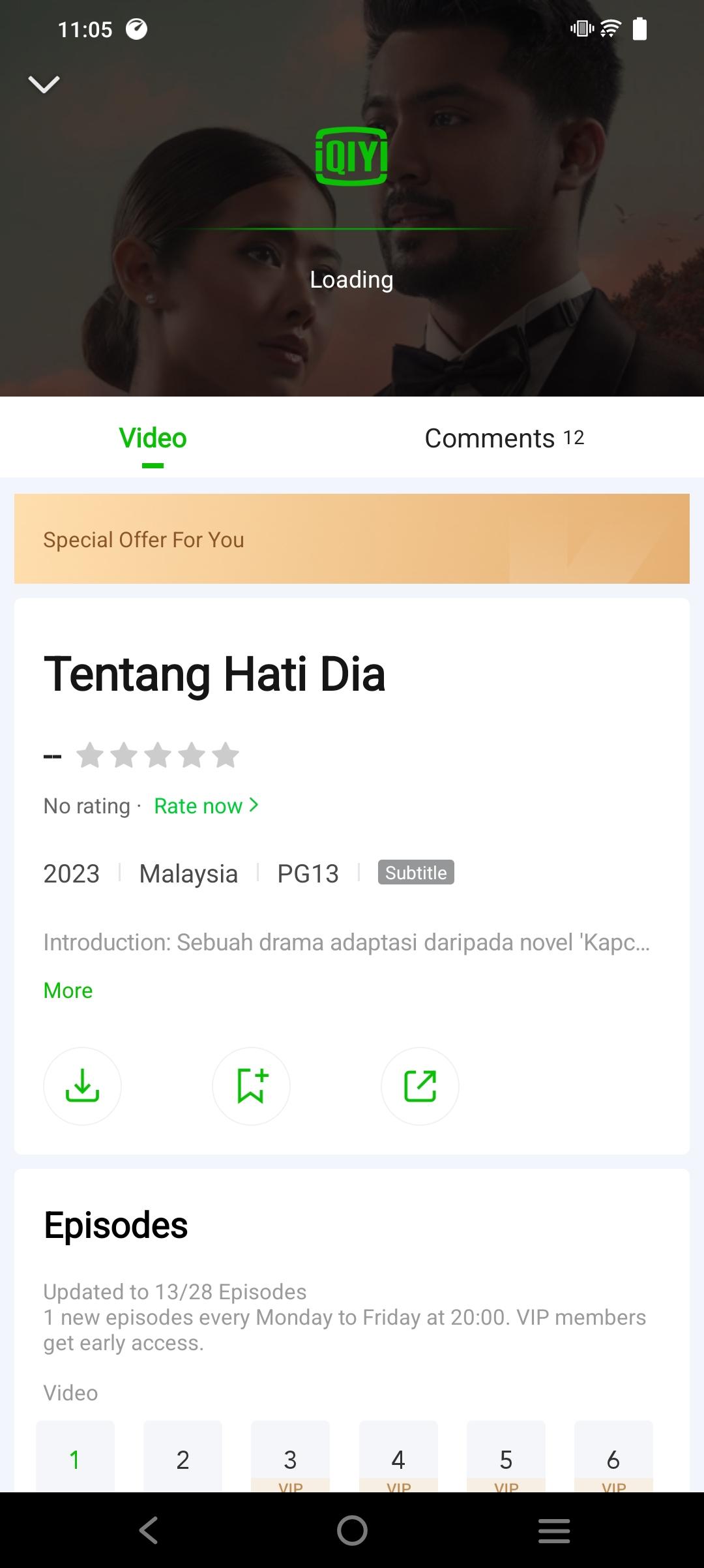Open Rate now with its chevron
Image resolution: width=704 pixels, height=1568 pixels.
(206, 806)
